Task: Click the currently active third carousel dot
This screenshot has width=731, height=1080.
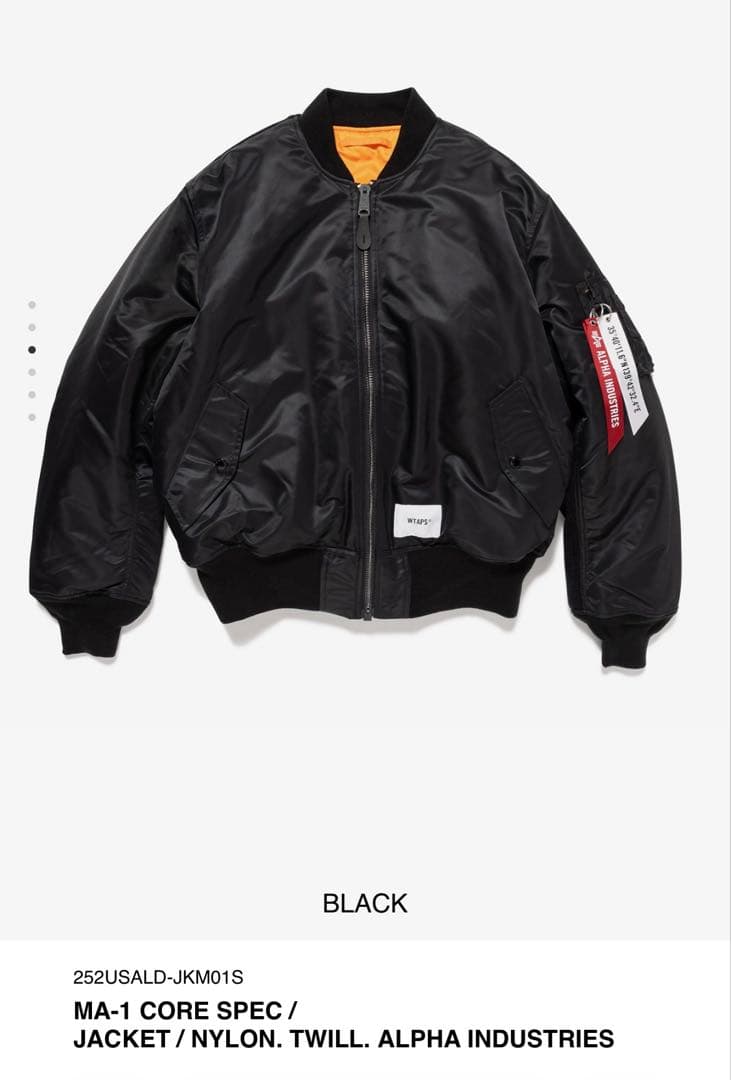Action: tap(33, 349)
